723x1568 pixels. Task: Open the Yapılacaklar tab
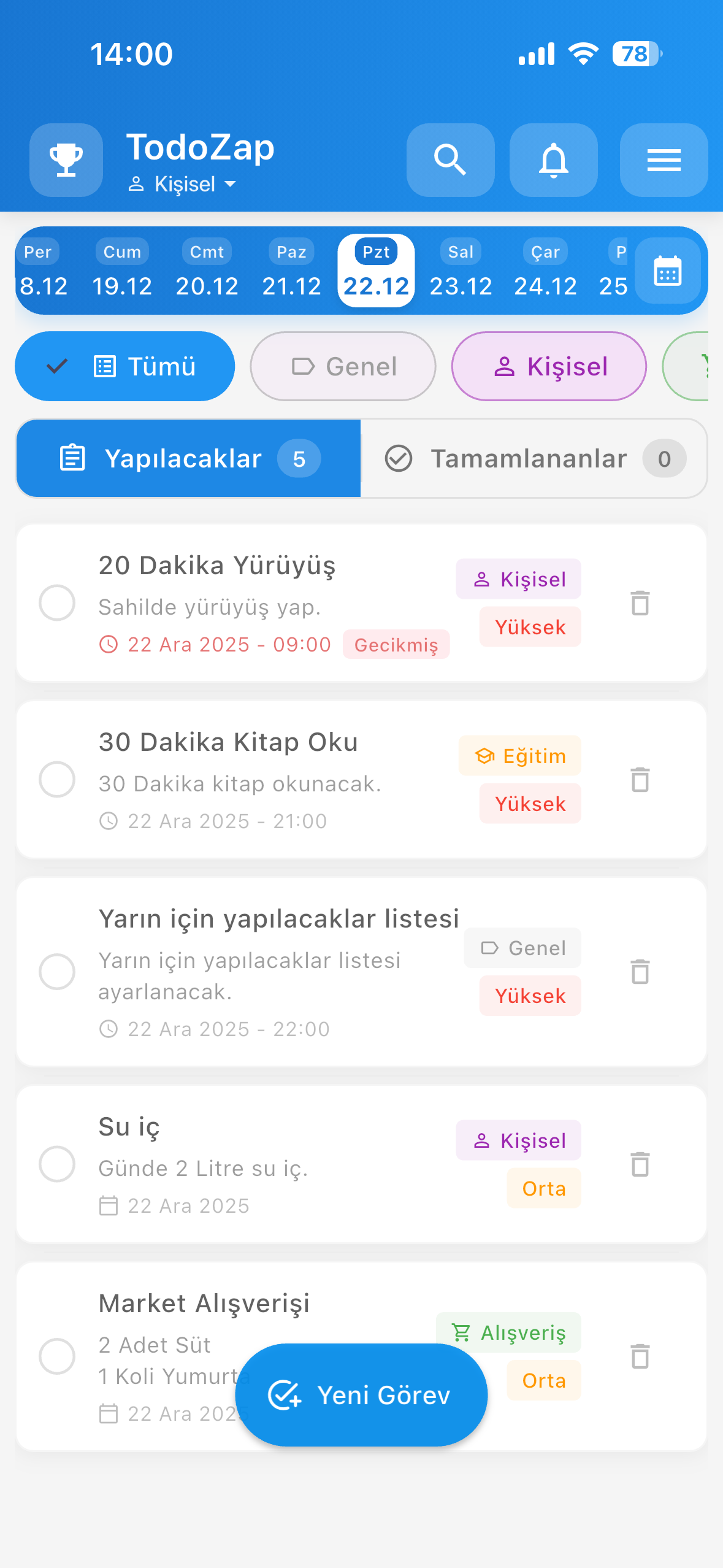(188, 458)
